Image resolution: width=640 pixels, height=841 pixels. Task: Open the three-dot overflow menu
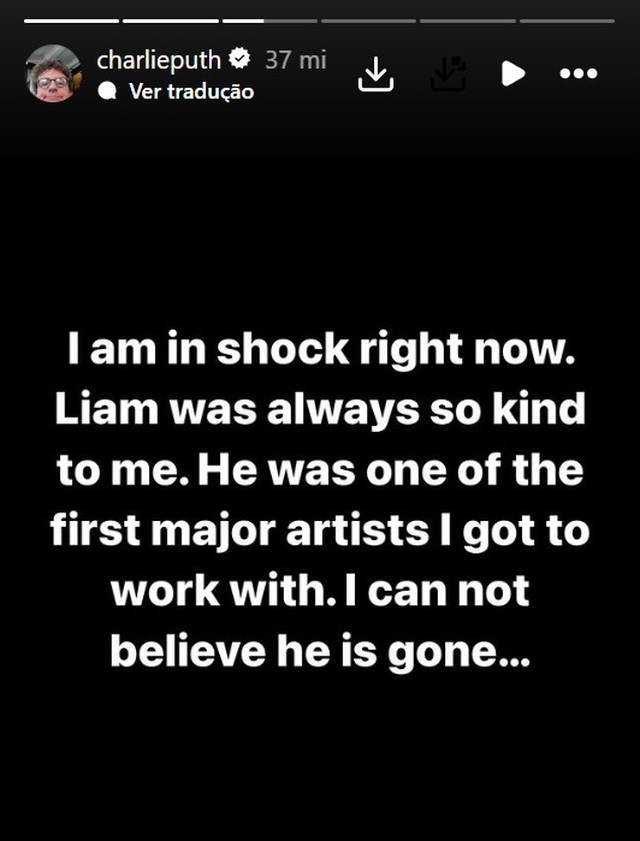pos(579,74)
